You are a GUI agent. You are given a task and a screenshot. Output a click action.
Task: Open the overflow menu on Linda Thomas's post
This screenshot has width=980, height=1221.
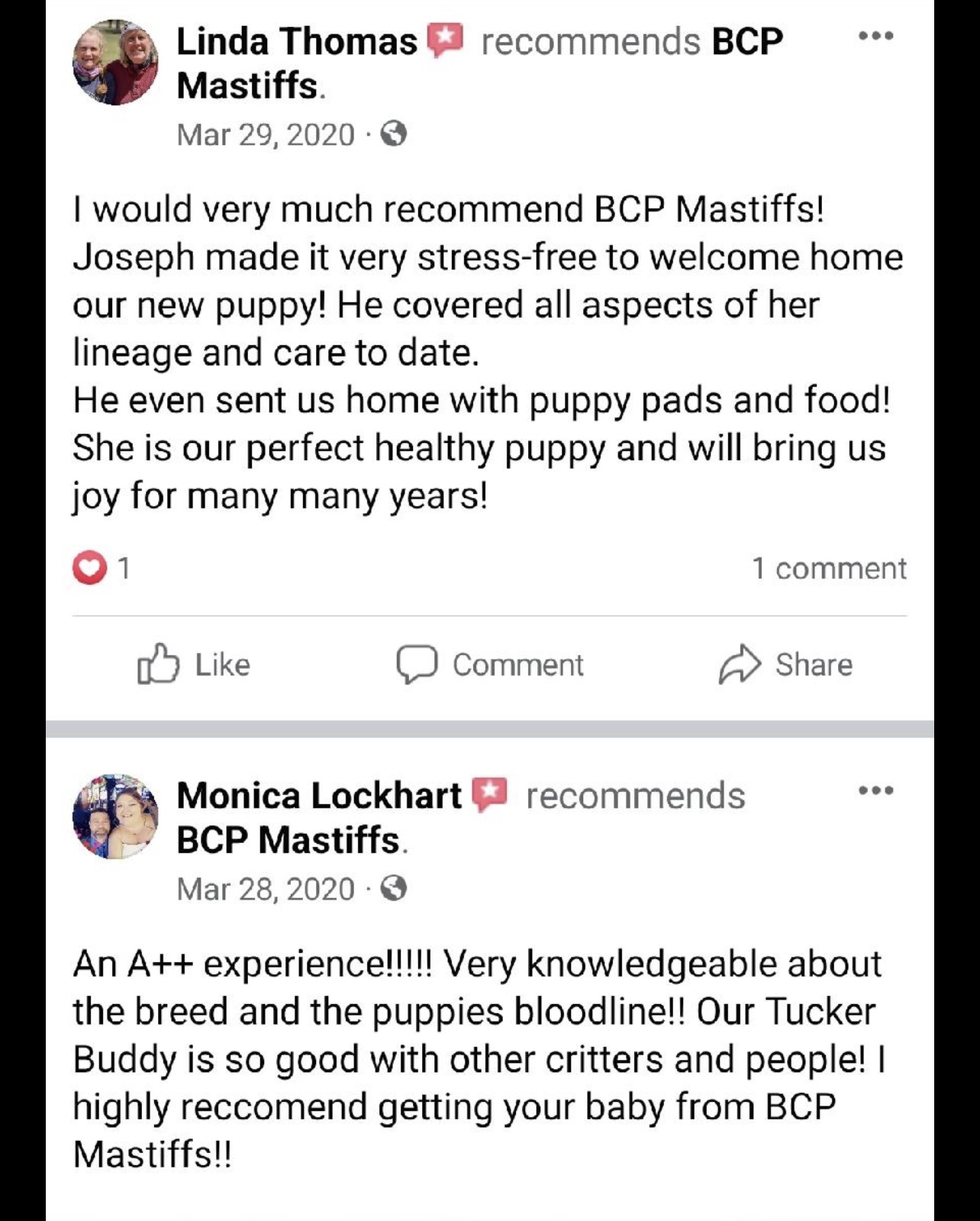pyautogui.click(x=875, y=36)
